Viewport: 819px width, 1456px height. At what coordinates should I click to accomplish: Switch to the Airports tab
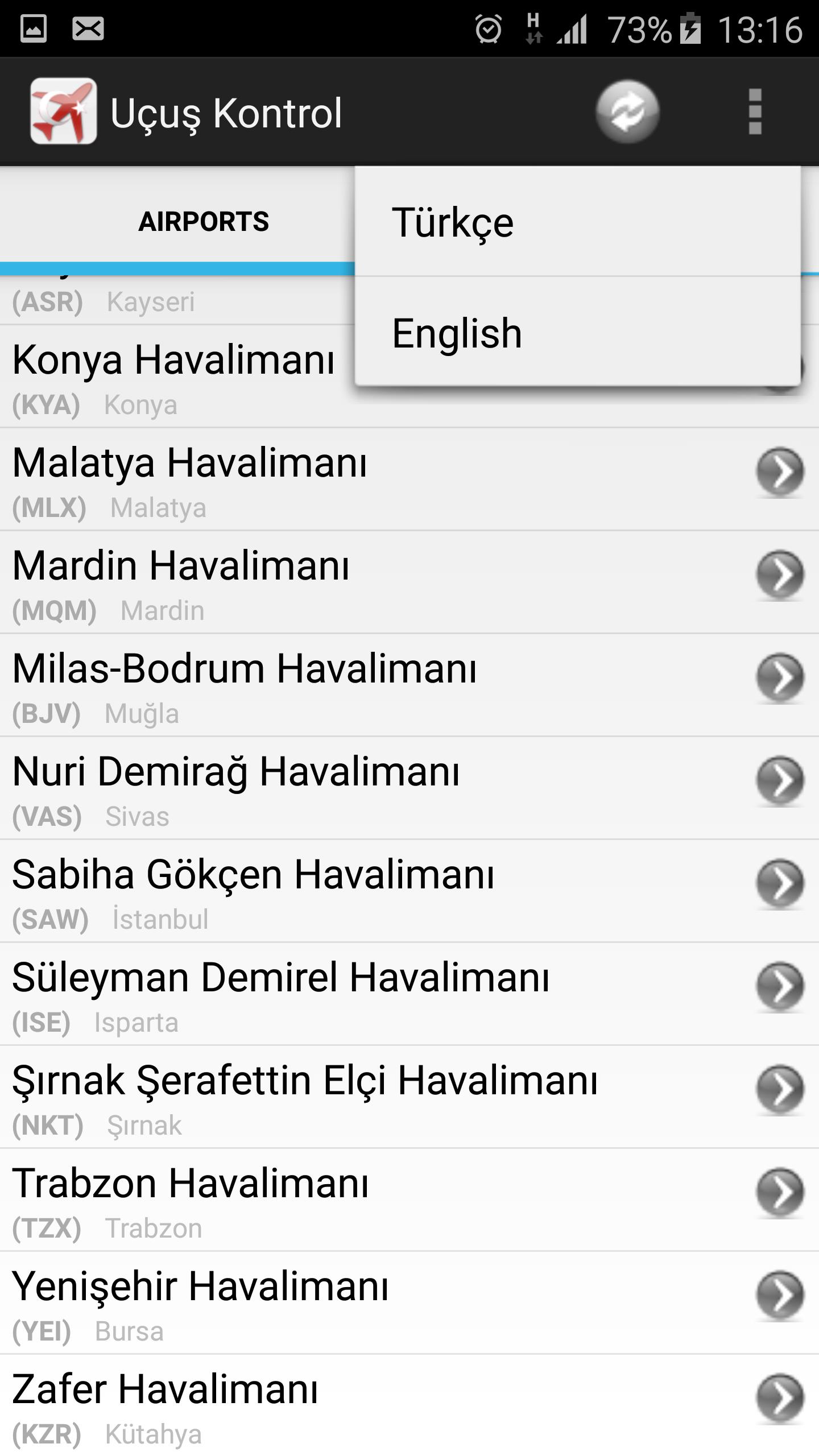click(x=204, y=222)
